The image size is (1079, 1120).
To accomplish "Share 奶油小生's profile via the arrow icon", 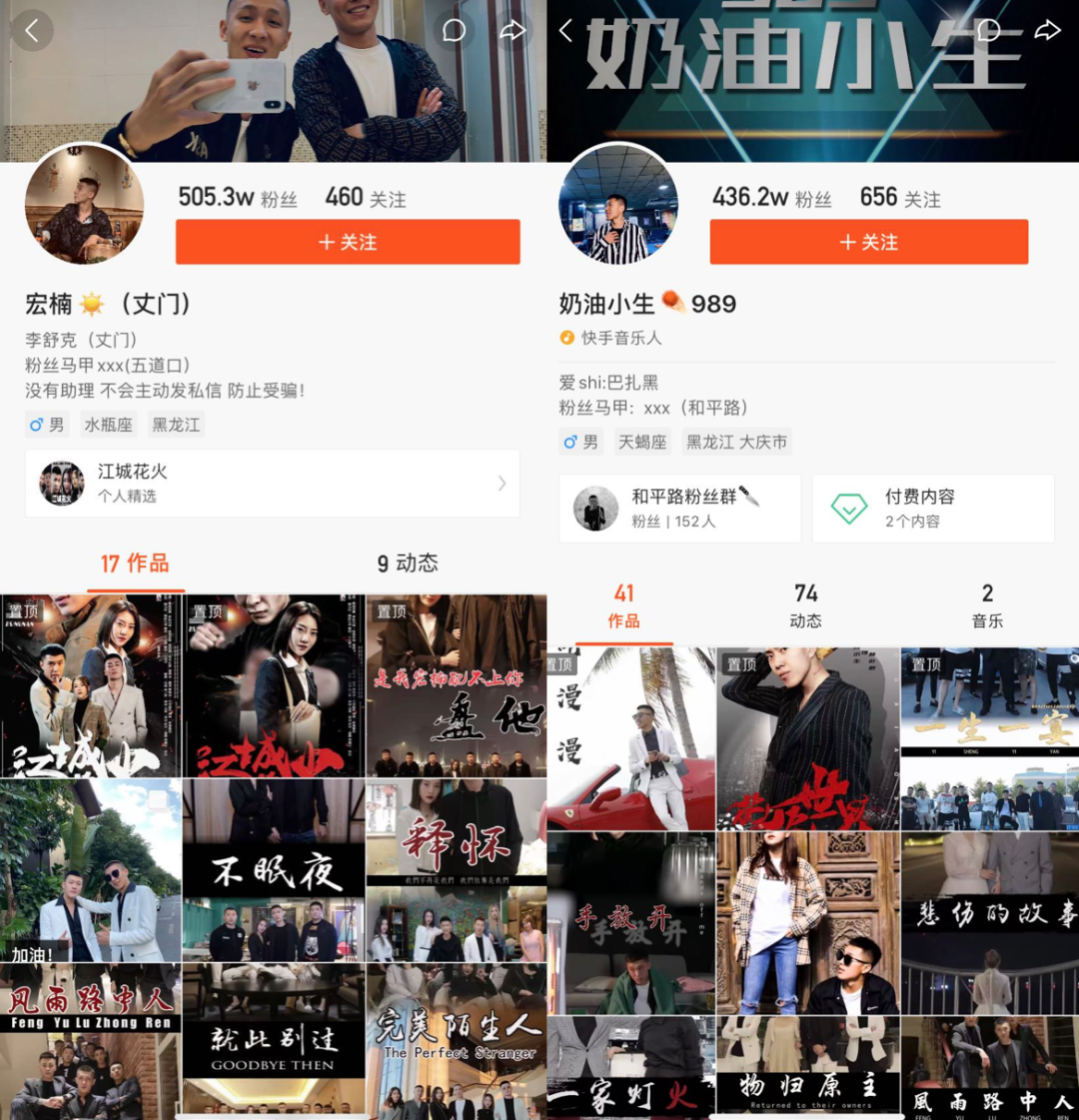I will coord(1047,31).
